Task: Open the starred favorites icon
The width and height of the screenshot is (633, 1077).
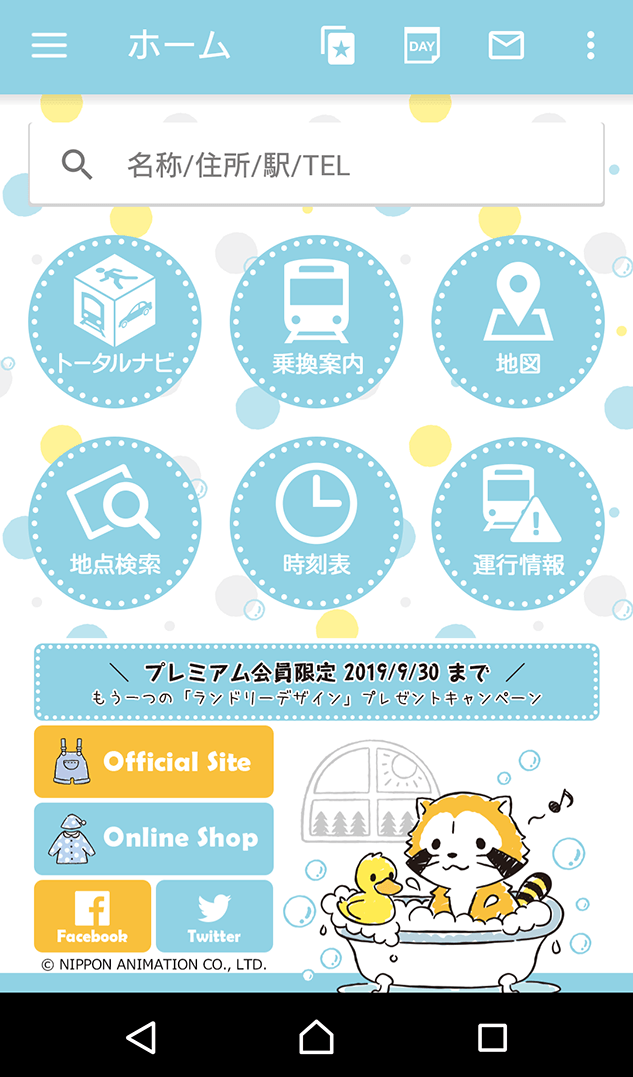Action: [338, 46]
